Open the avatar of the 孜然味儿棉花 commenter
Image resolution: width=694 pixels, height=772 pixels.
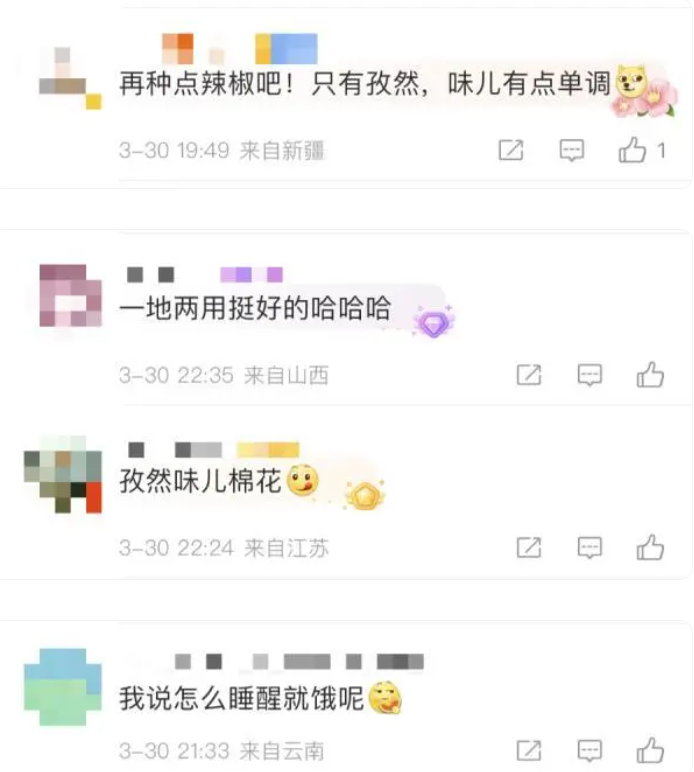(x=63, y=476)
